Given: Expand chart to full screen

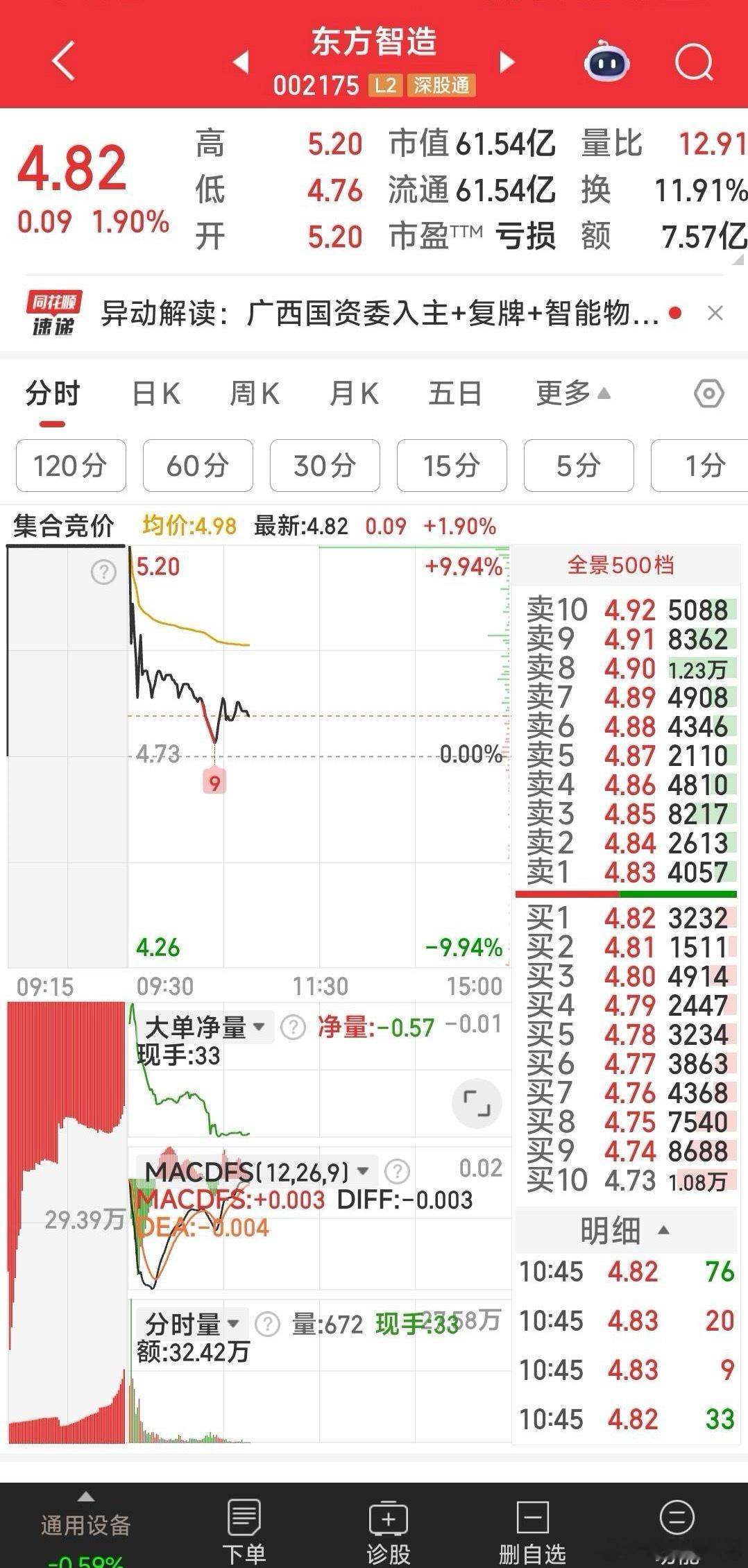Looking at the screenshot, I should [x=477, y=1102].
